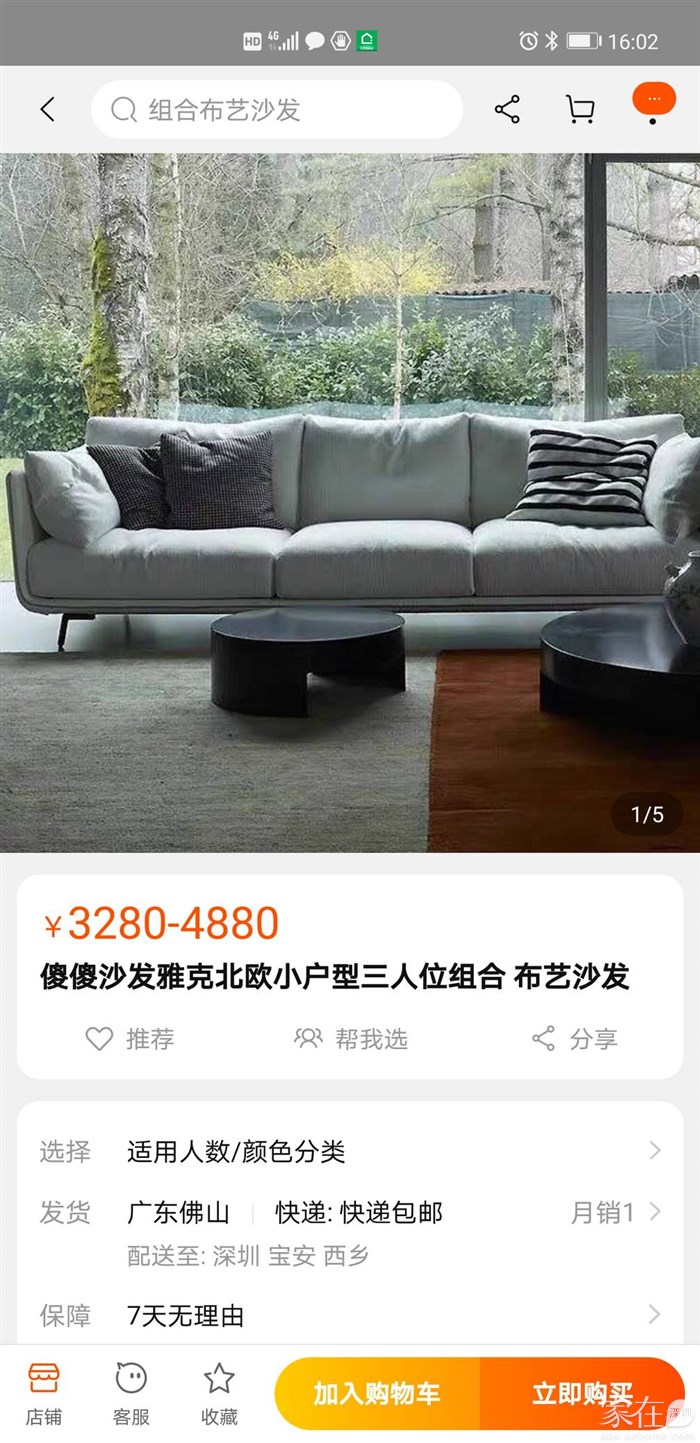Open the 发货 shipping details row
Screen dimensions: 700x1443
[350, 1213]
